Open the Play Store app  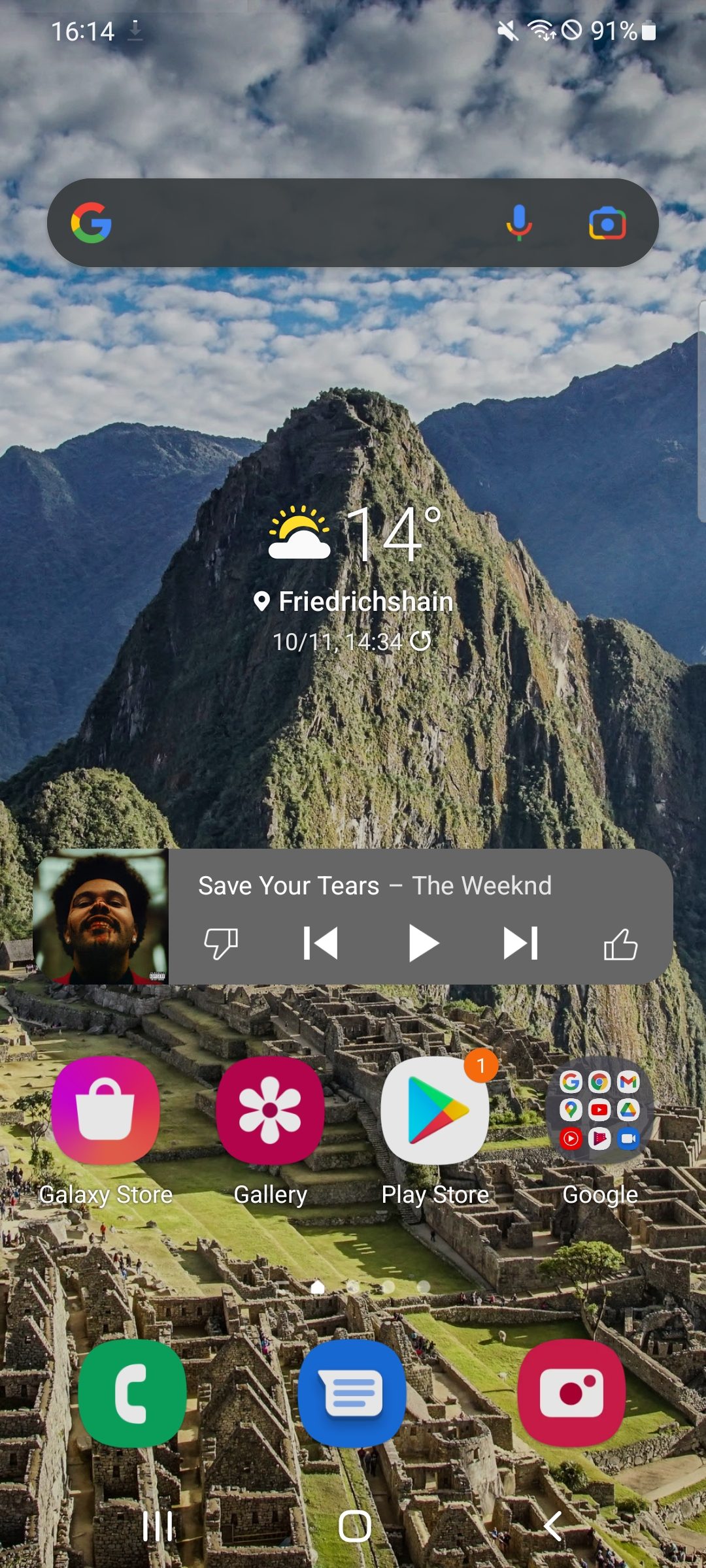(x=435, y=1130)
